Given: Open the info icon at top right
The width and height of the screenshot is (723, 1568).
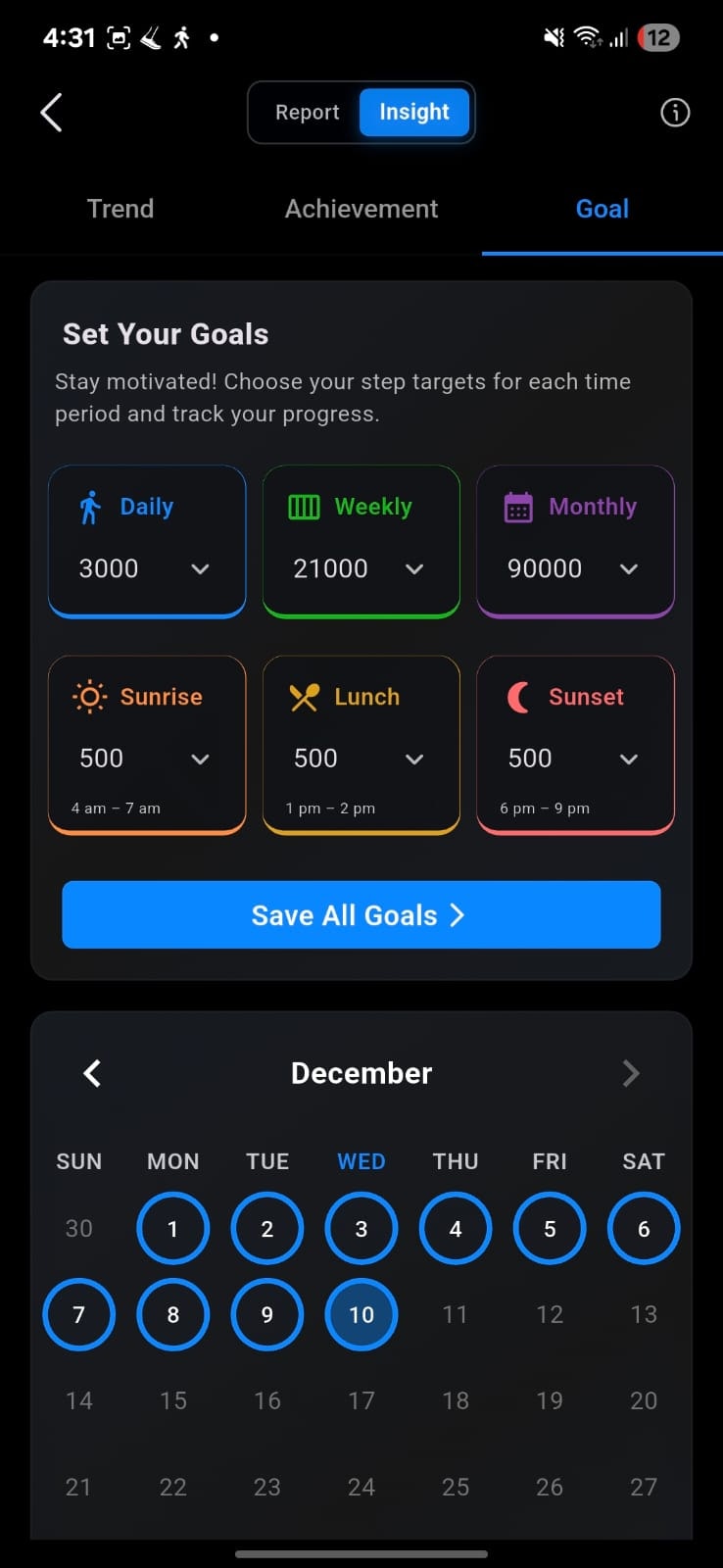Looking at the screenshot, I should [675, 112].
